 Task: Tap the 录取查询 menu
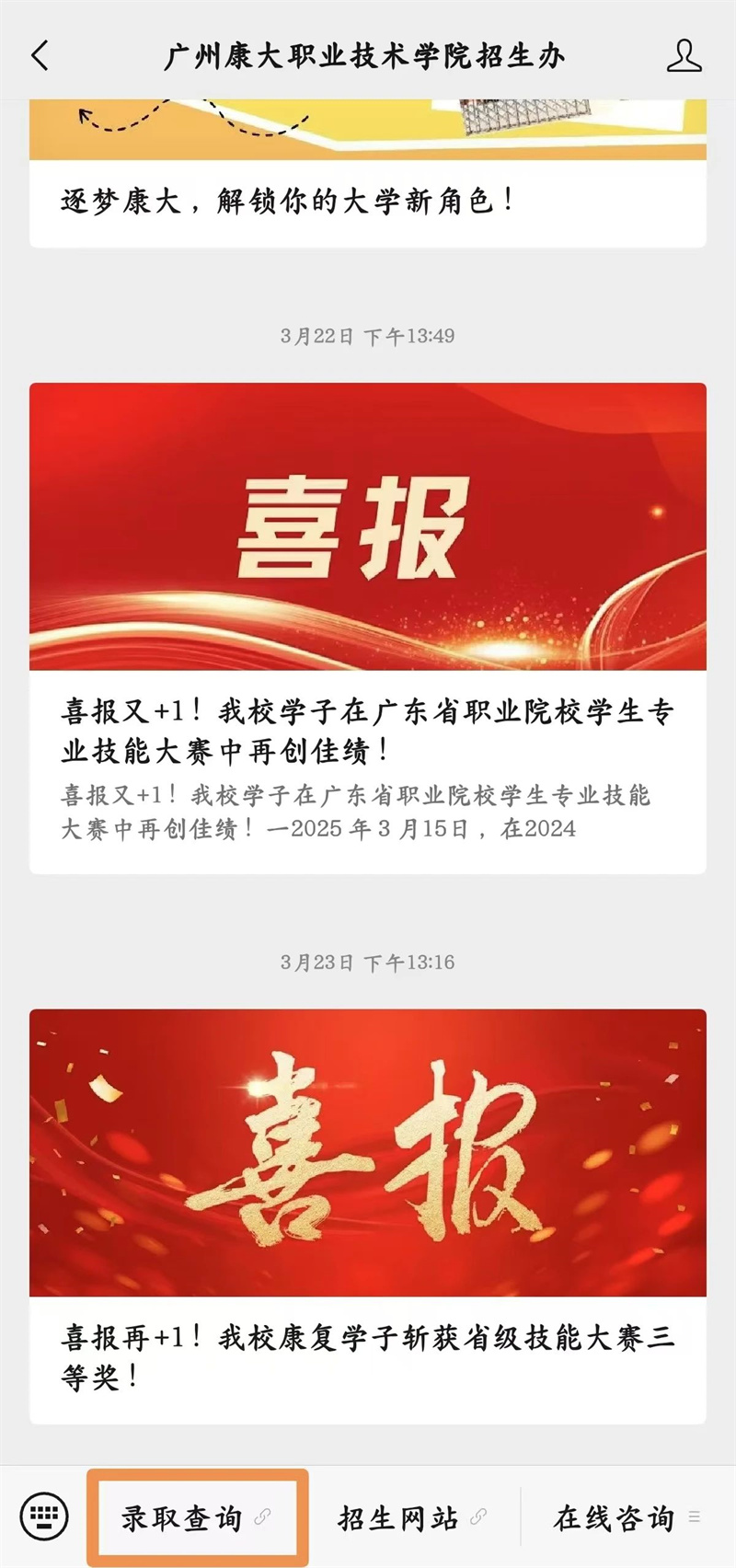[198, 1517]
